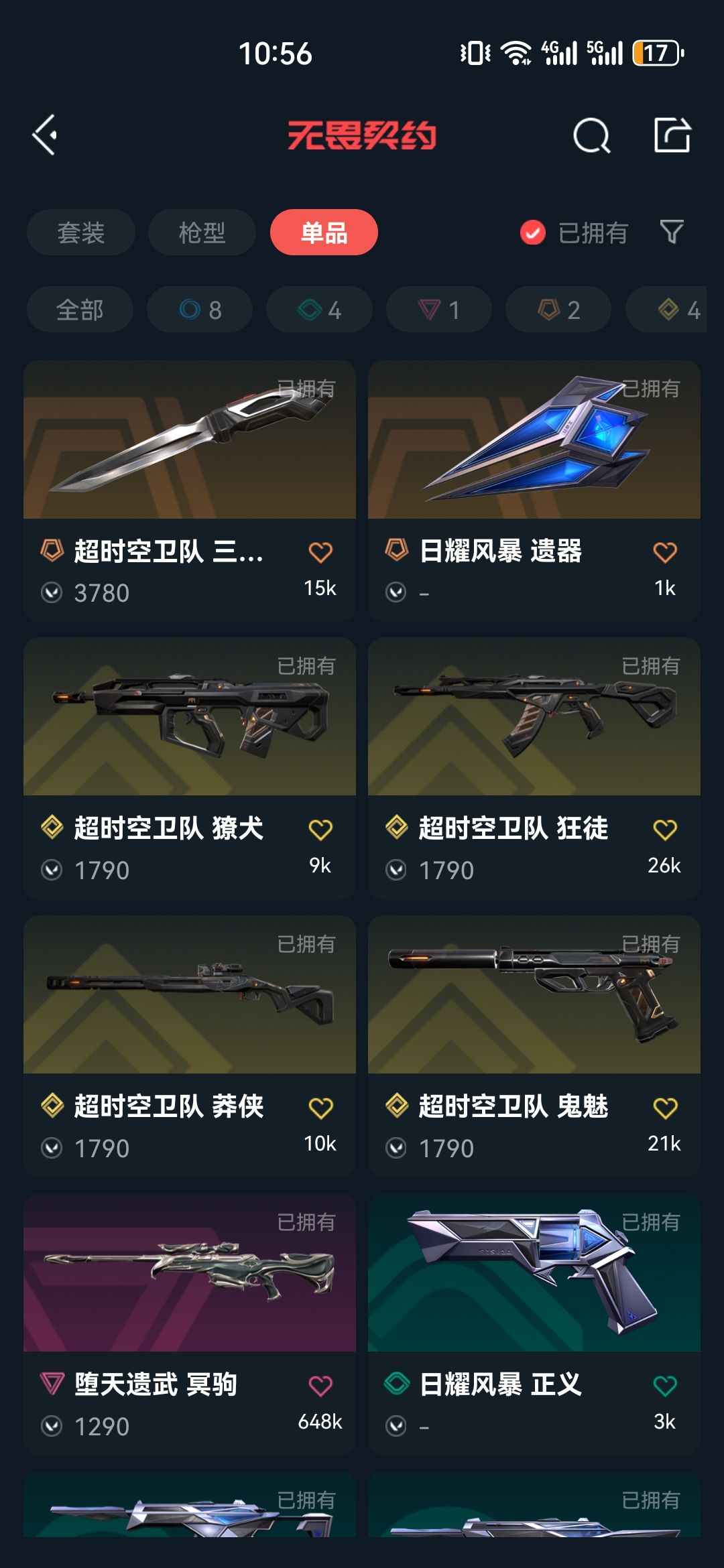Image resolution: width=724 pixels, height=1568 pixels.
Task: Open the funnel filter options
Action: point(672,233)
